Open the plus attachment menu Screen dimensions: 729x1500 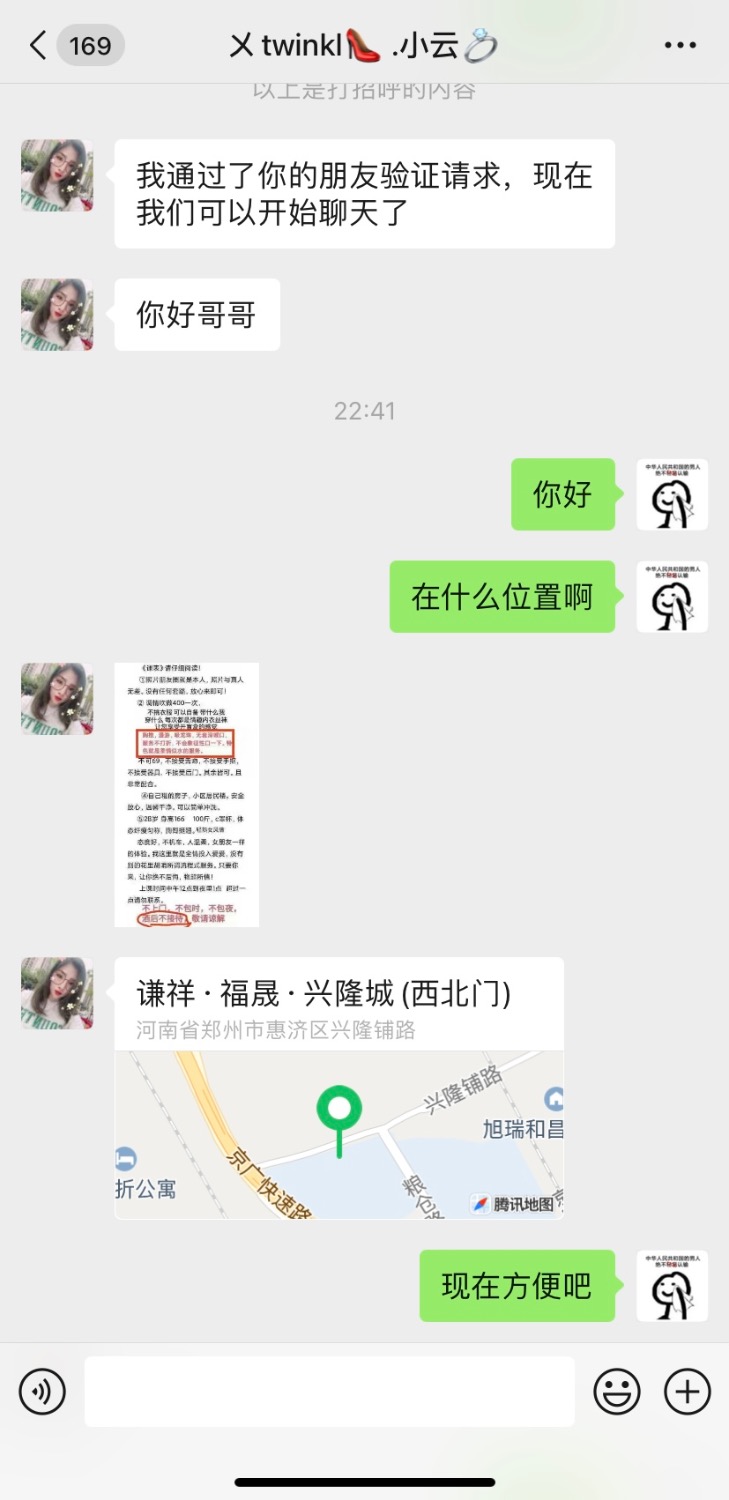tap(687, 1391)
